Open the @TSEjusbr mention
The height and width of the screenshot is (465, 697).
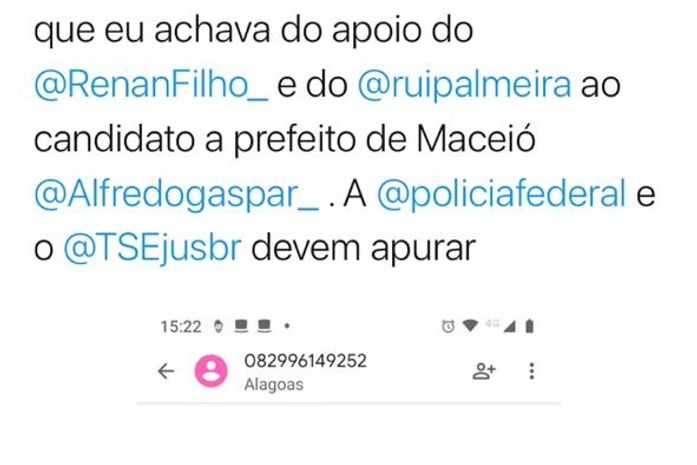pyautogui.click(x=152, y=248)
